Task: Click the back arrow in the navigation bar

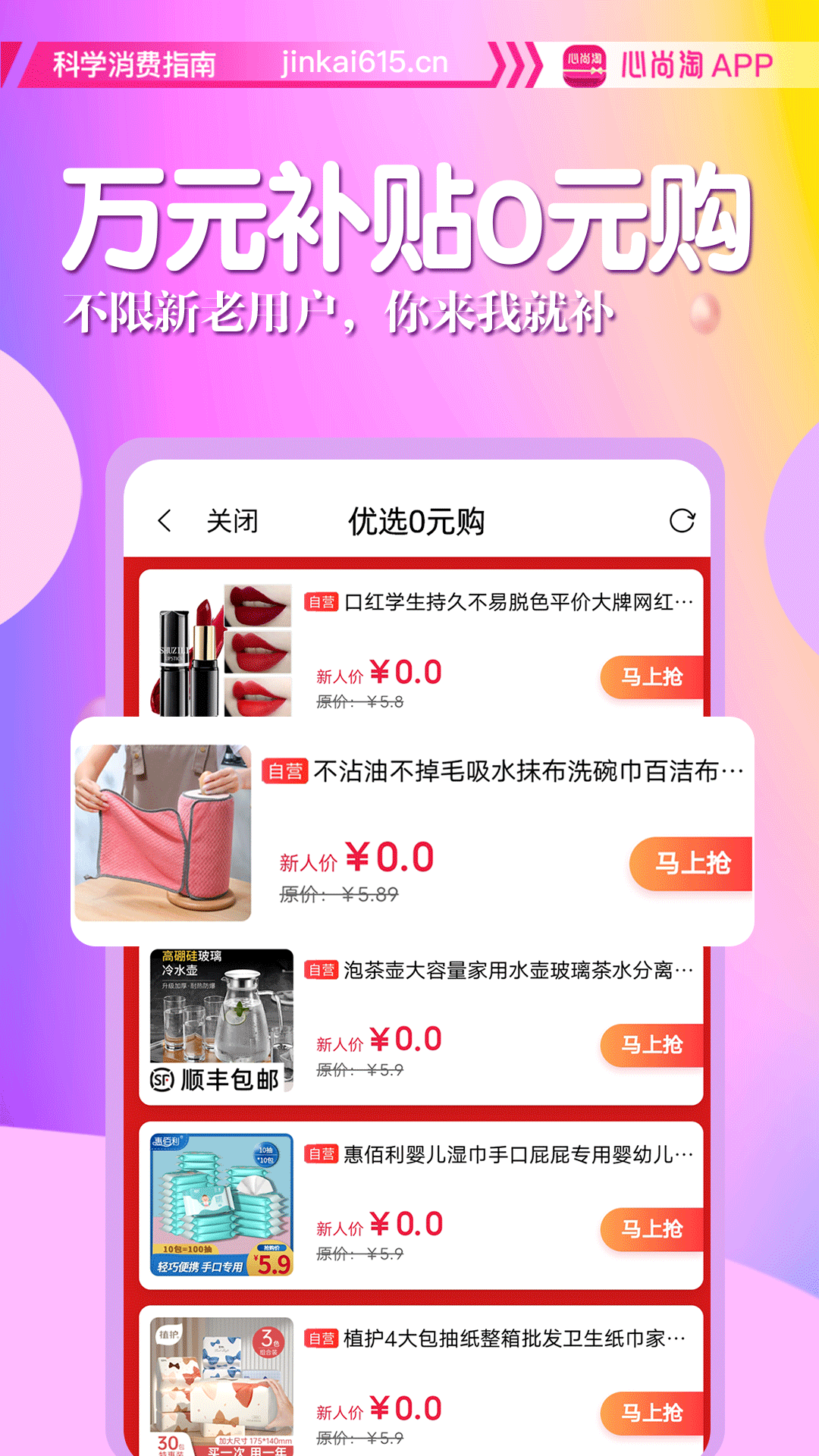Action: pos(165,520)
